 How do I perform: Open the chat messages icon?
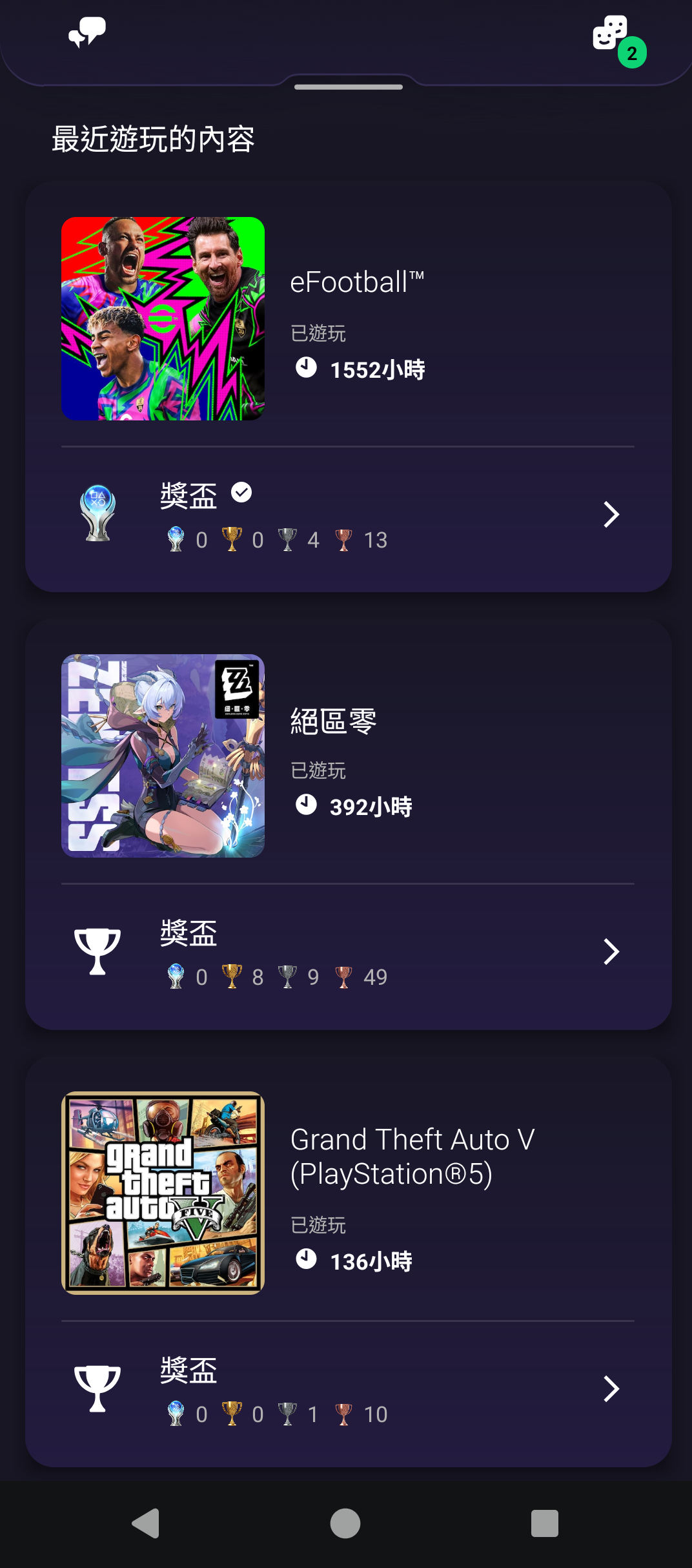[87, 32]
